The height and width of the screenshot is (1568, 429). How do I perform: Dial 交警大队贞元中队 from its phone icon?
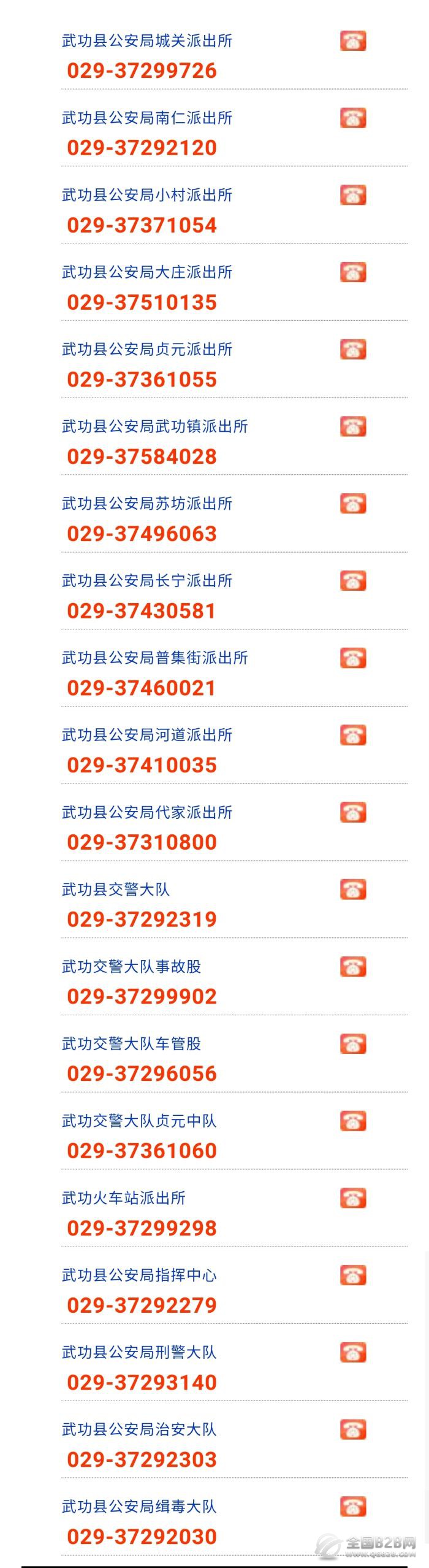(353, 1121)
